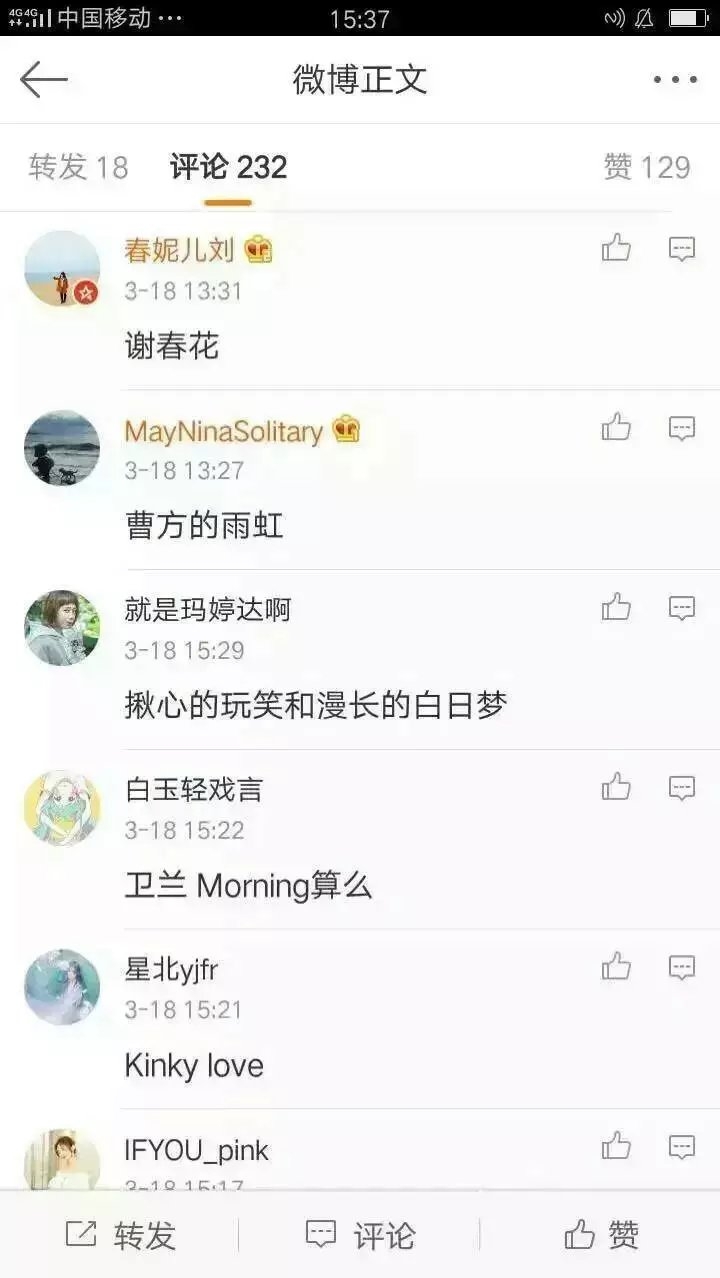
Task: Select the 评论 232 tab
Action: (x=228, y=167)
